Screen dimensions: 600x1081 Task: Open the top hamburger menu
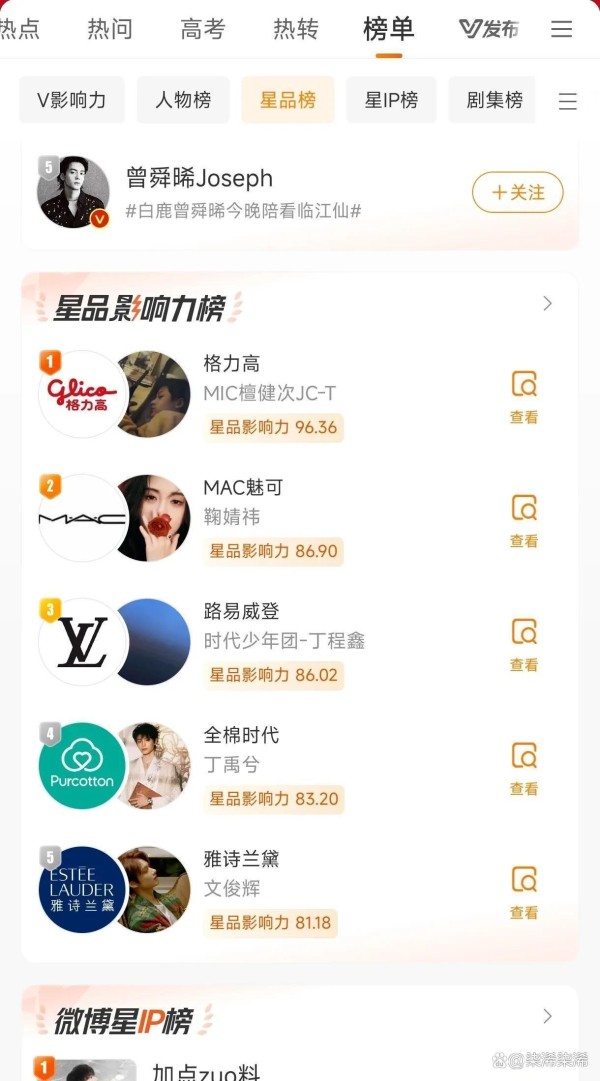pos(562,29)
